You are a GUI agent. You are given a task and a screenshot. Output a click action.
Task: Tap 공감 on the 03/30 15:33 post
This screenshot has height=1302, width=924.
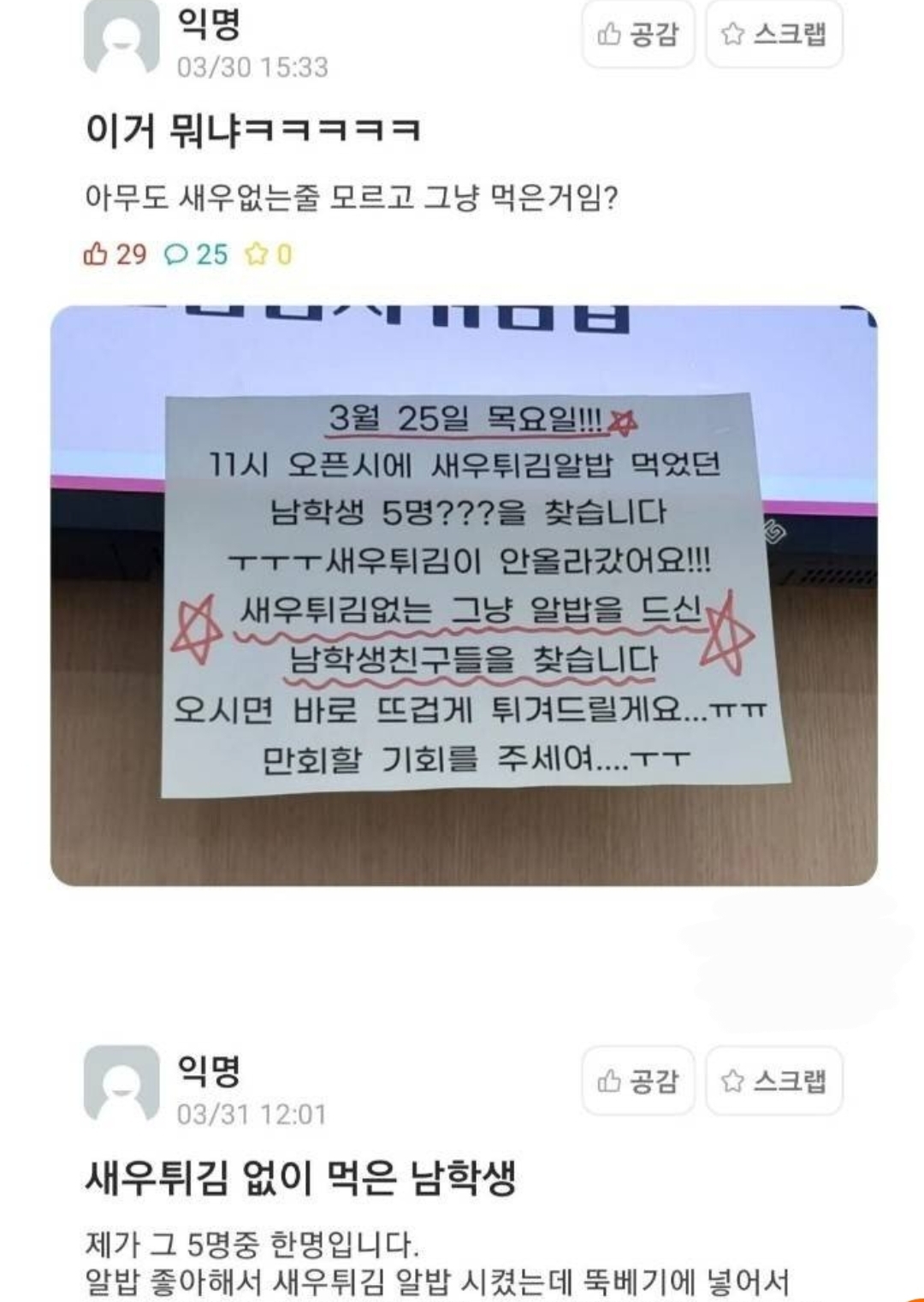[x=637, y=34]
